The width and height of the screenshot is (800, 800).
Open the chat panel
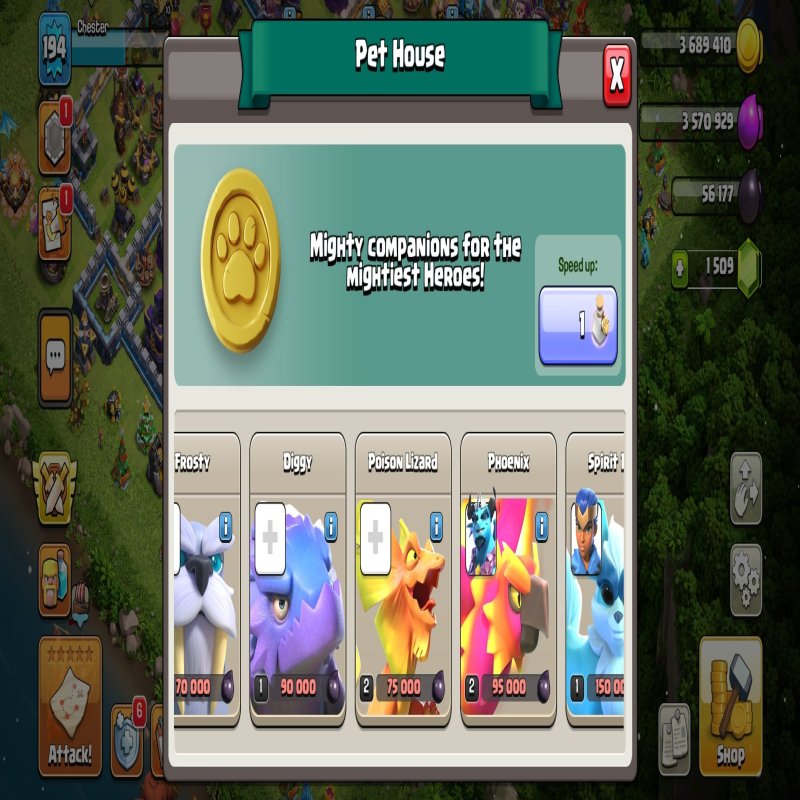click(55, 352)
